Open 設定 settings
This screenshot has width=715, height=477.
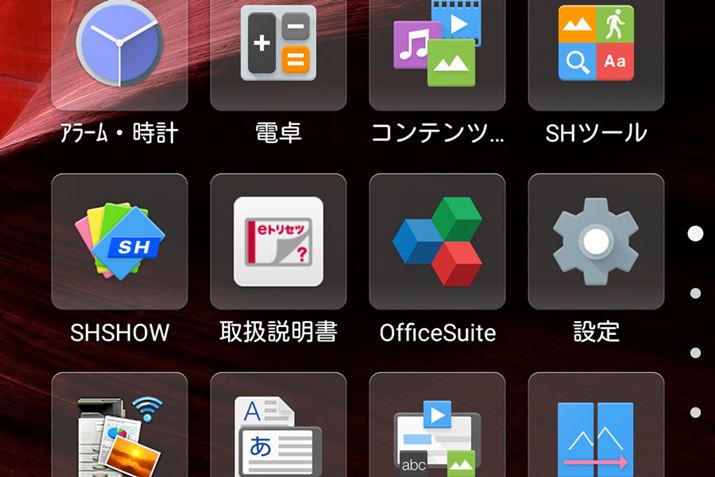[x=596, y=242]
